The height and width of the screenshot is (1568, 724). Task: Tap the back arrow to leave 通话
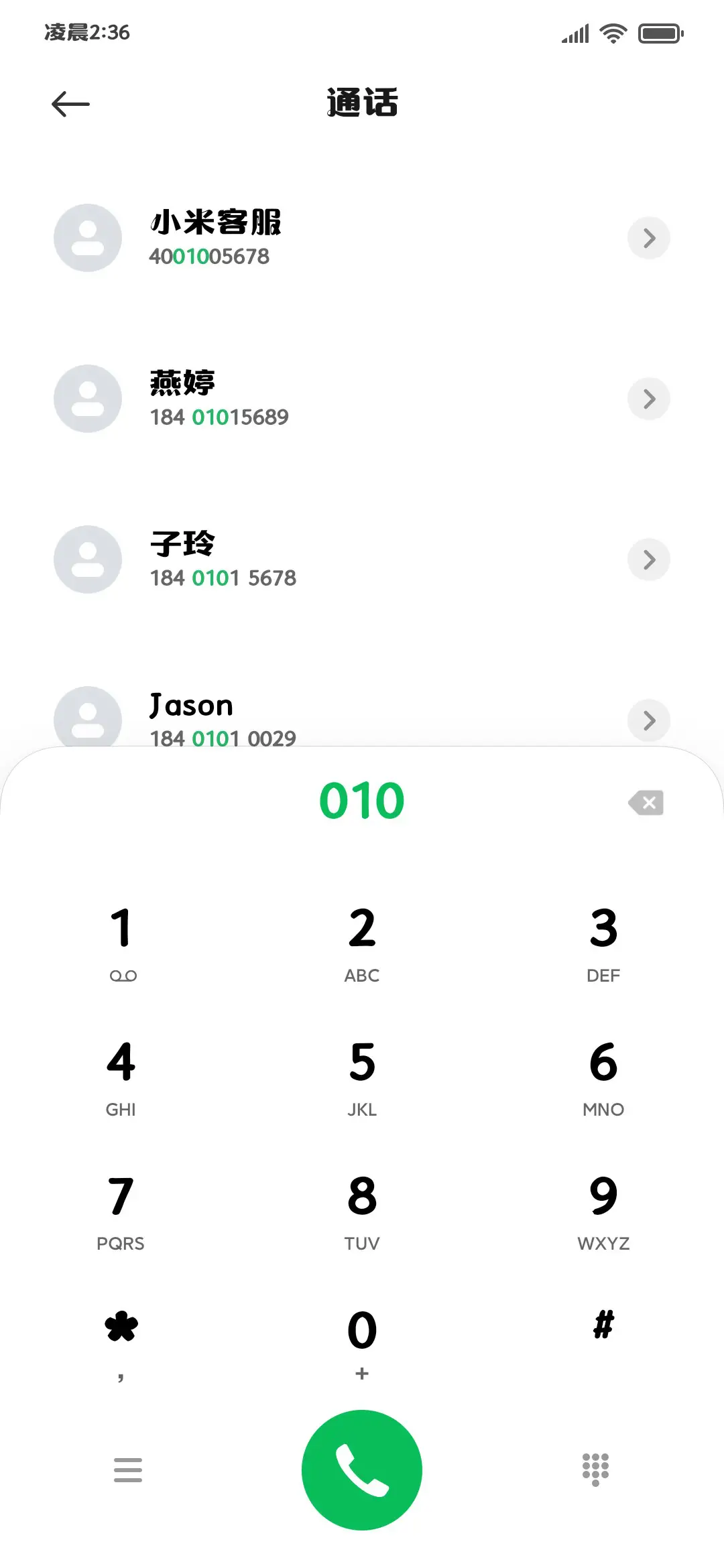click(70, 104)
